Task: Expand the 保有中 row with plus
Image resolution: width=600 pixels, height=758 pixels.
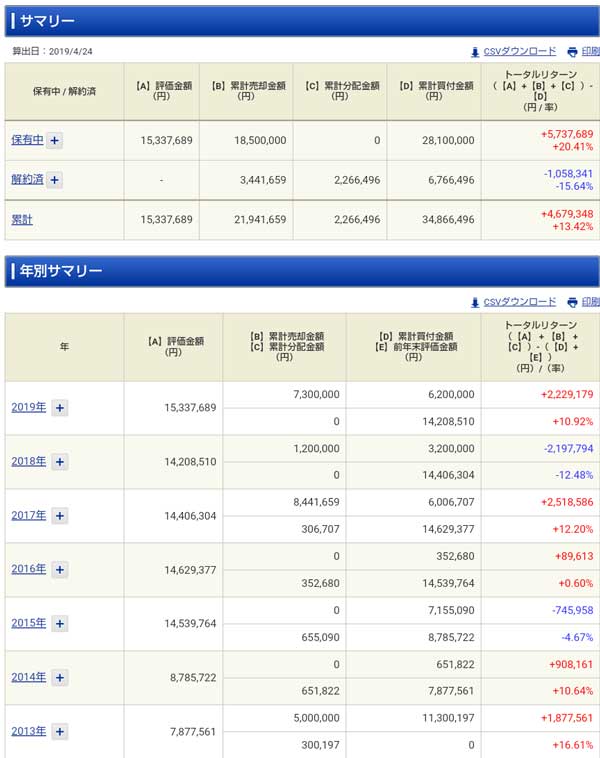Action: [x=55, y=141]
